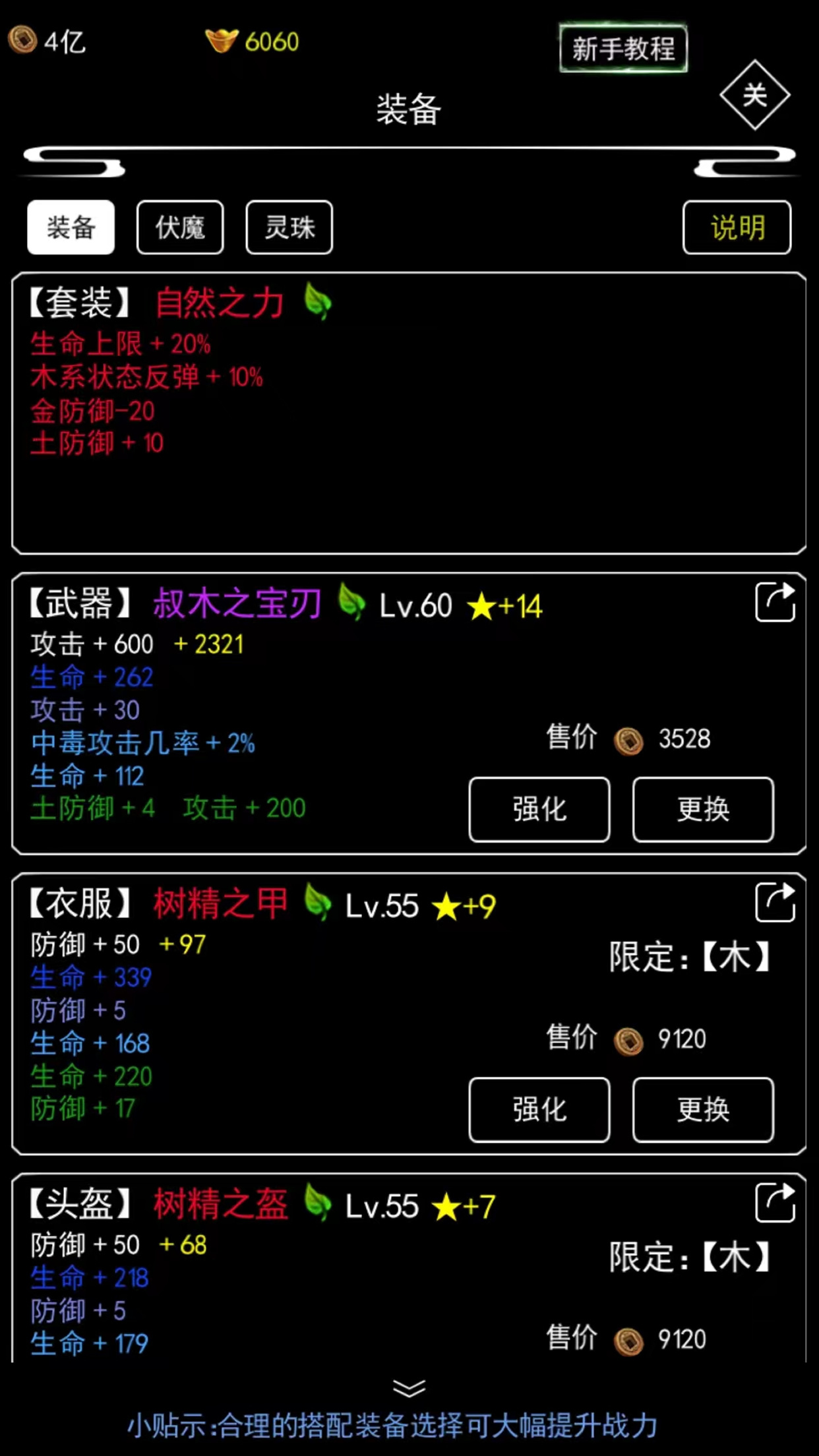Tap 更换 to replace 树精之甲

tap(703, 1109)
